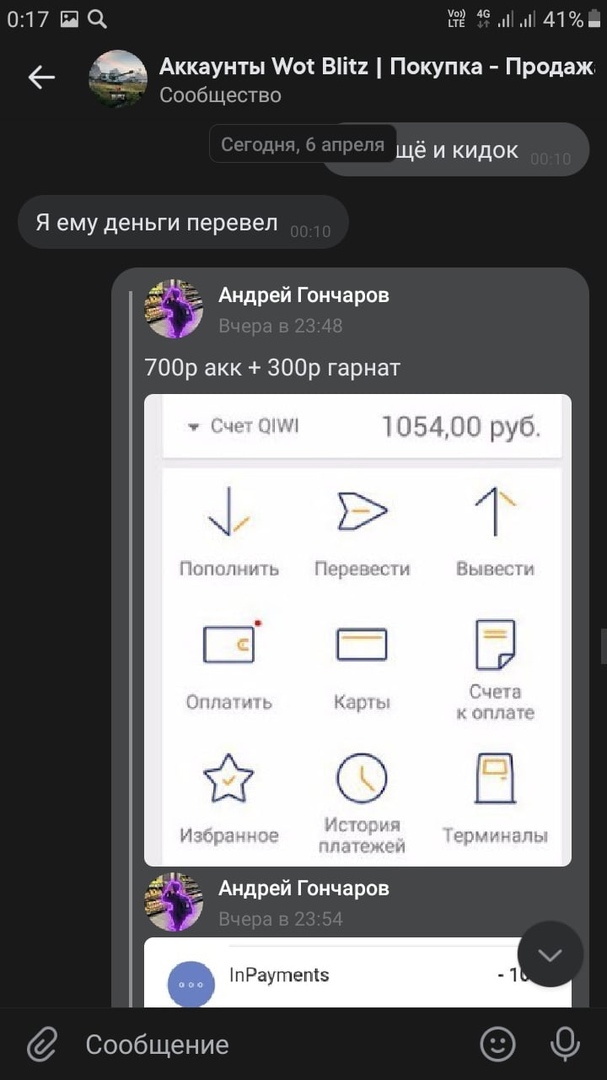Open the QIWI screenshot image attachment
This screenshot has height=1080, width=607.
(x=358, y=630)
